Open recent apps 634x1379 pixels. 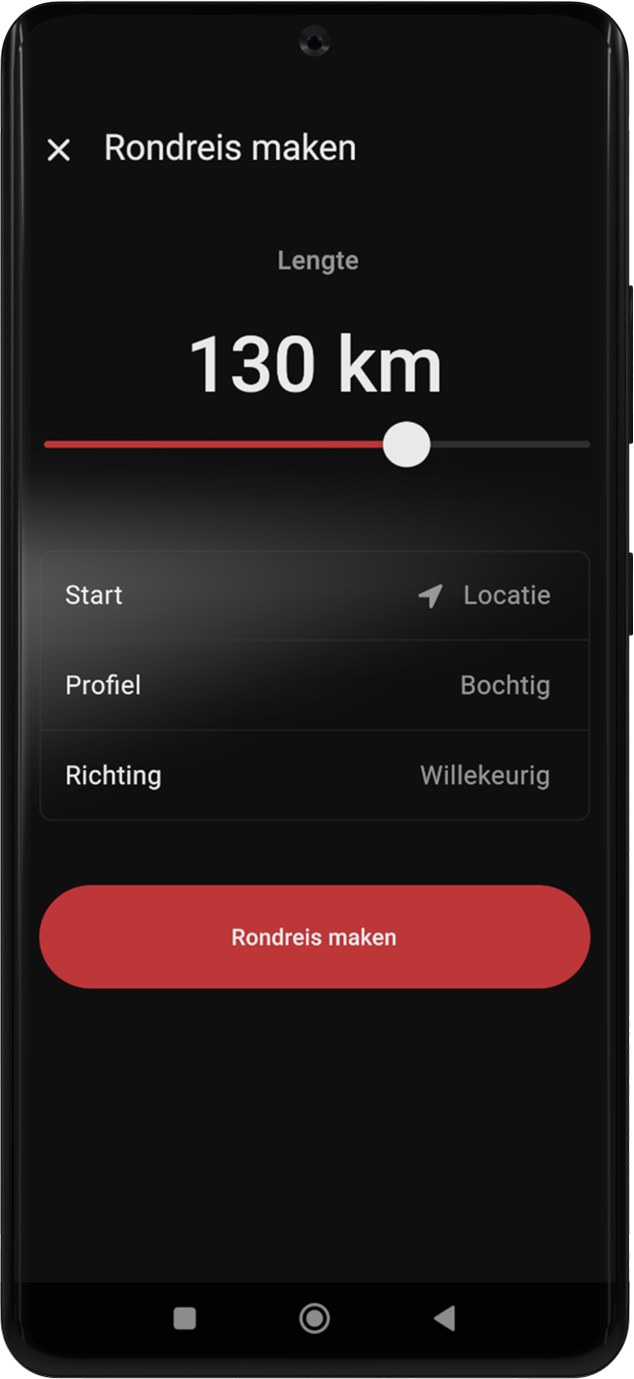[185, 1318]
